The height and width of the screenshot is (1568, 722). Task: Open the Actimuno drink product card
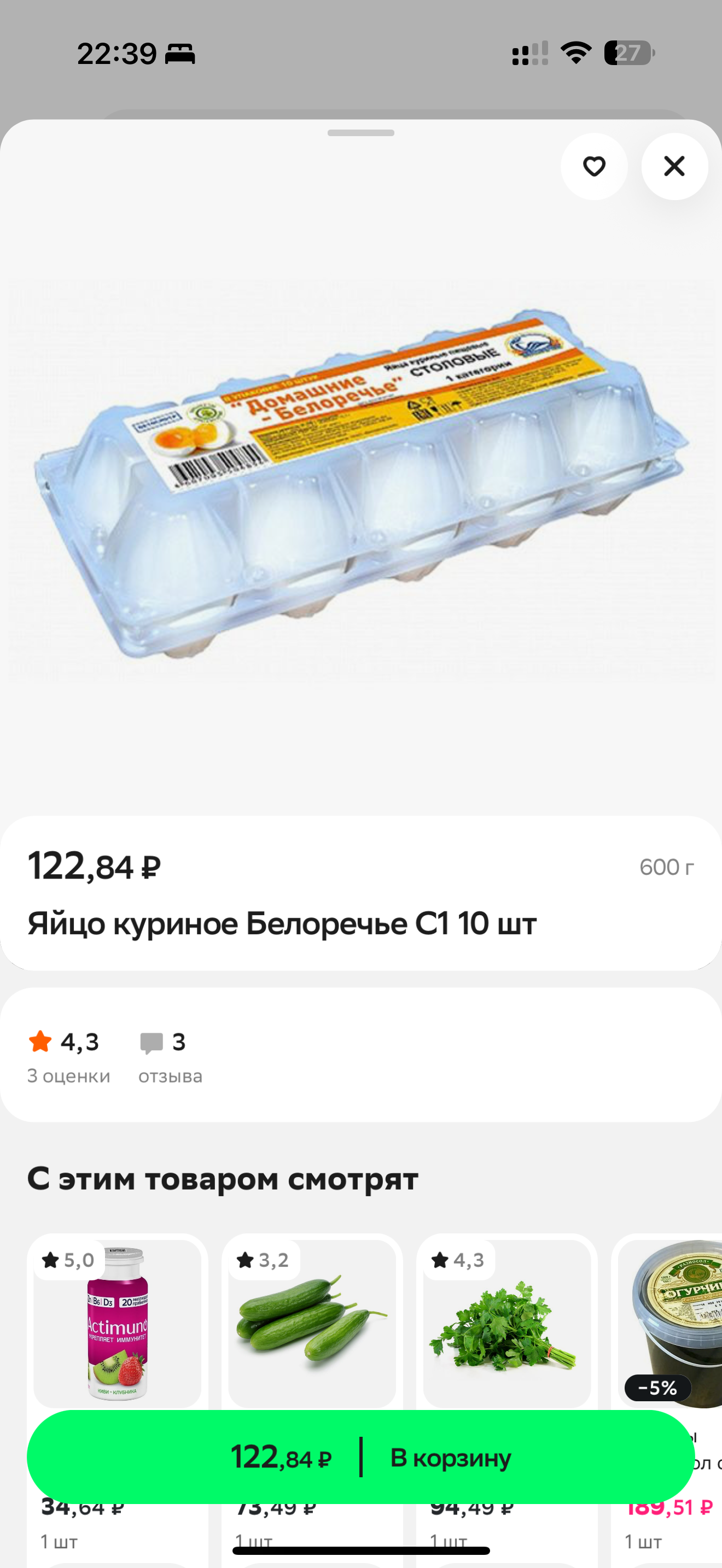(x=118, y=1322)
